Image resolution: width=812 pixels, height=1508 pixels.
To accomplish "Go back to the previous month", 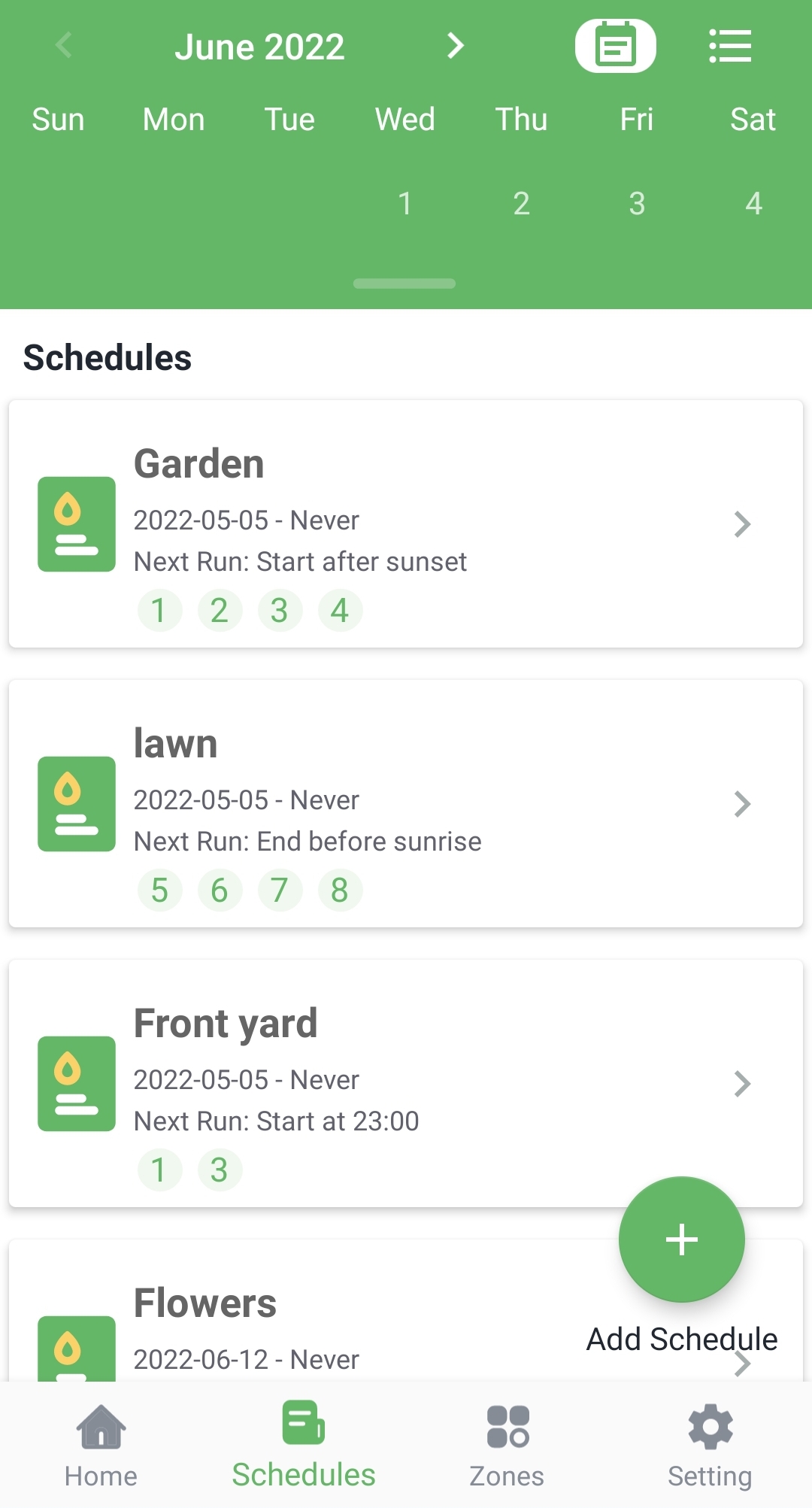I will tap(64, 46).
